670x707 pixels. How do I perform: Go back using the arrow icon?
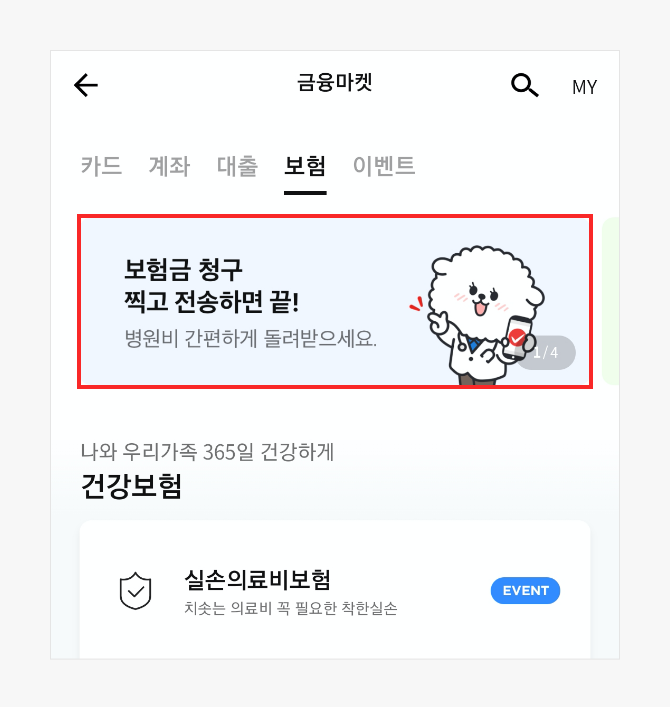click(x=87, y=86)
